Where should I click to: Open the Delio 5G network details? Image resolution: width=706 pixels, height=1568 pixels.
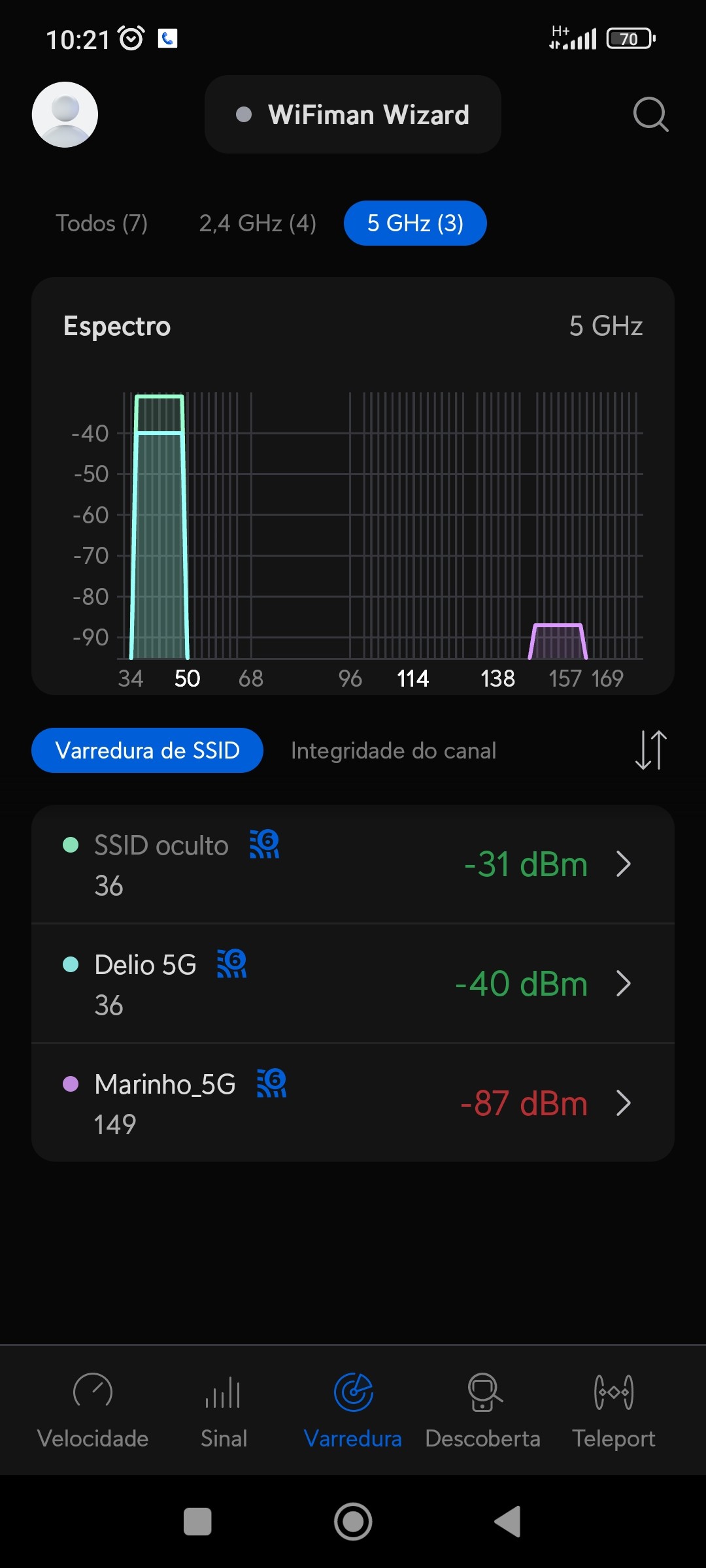(x=353, y=984)
